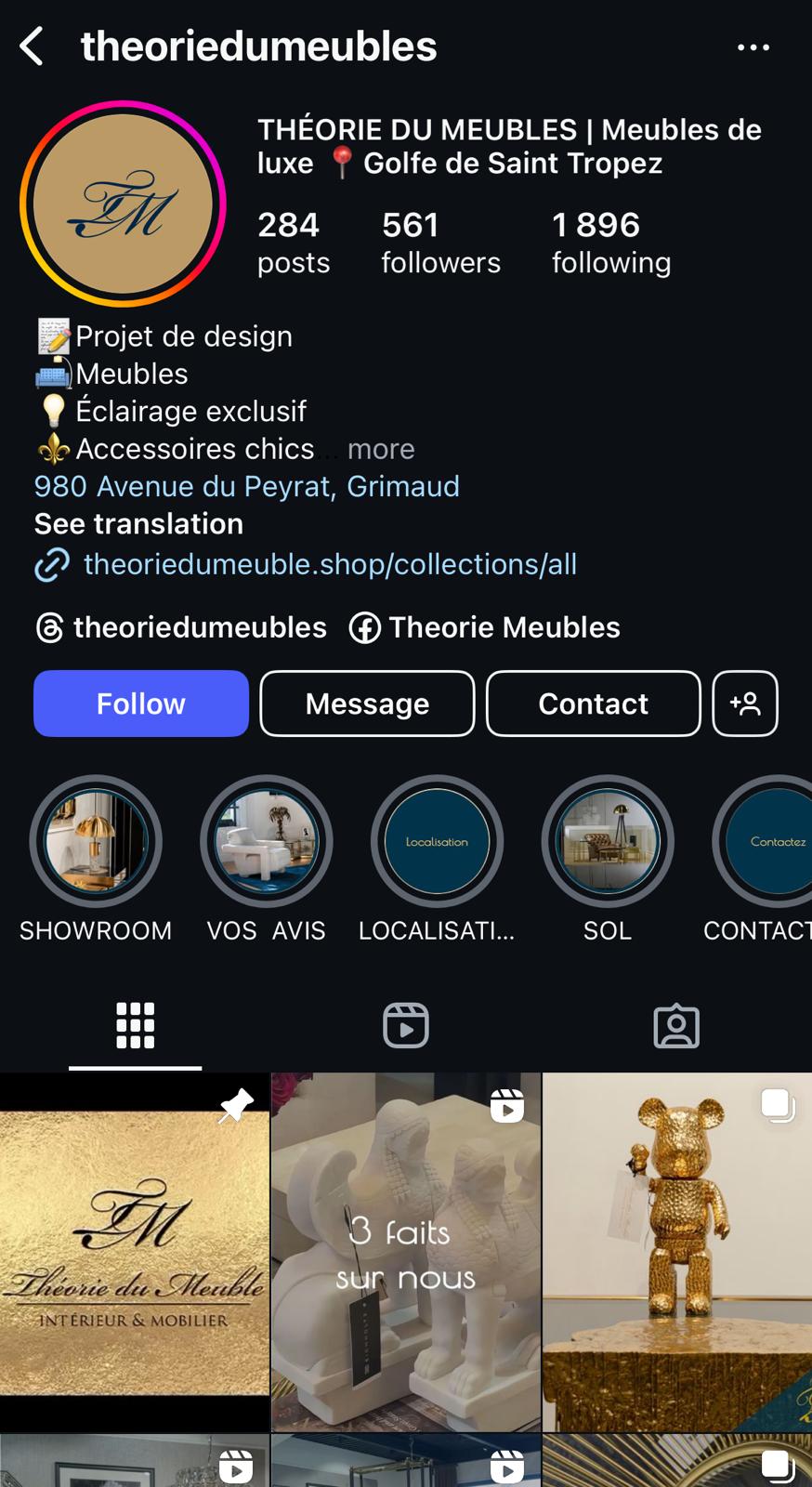Viewport: 812px width, 1487px height.
Task: Send a message to this account
Action: pyautogui.click(x=367, y=704)
